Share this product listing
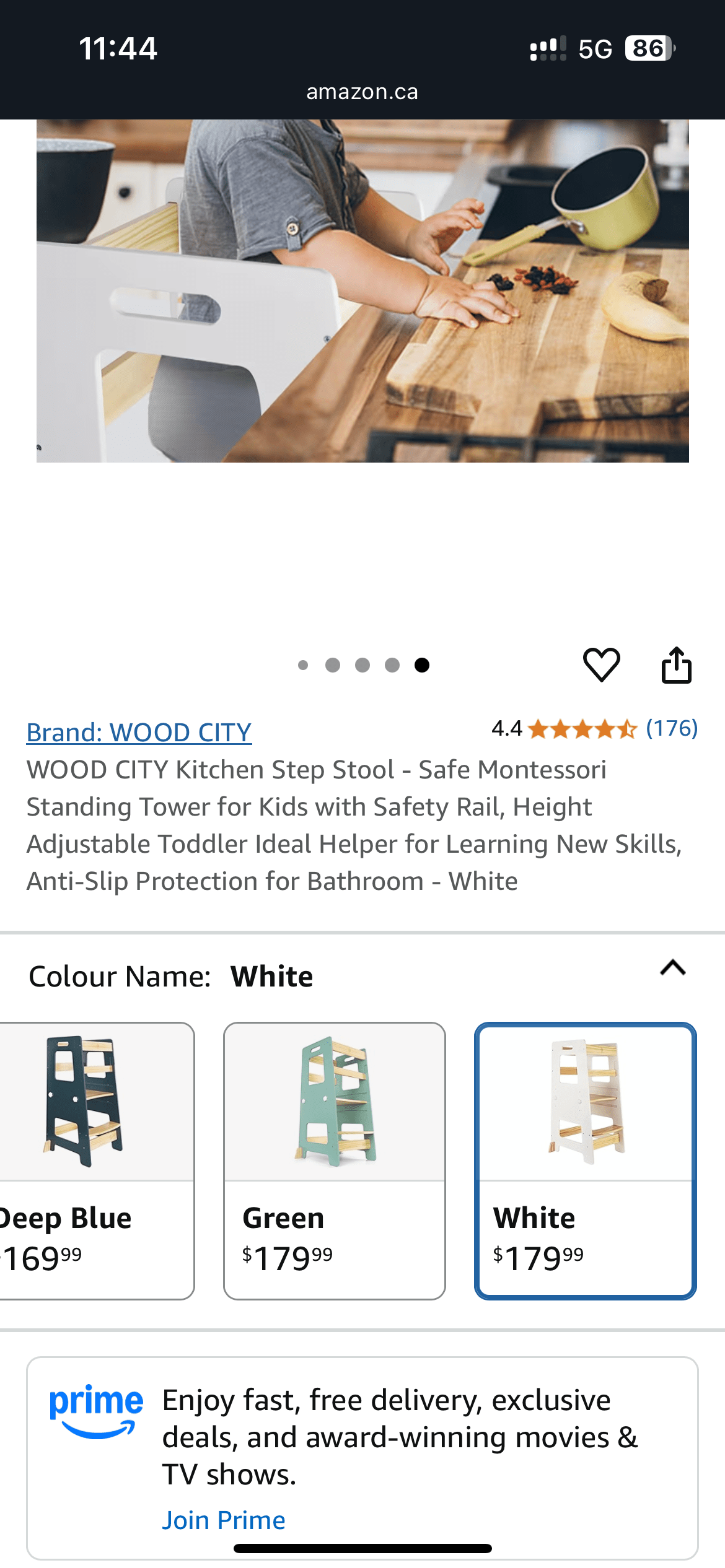 click(x=676, y=665)
